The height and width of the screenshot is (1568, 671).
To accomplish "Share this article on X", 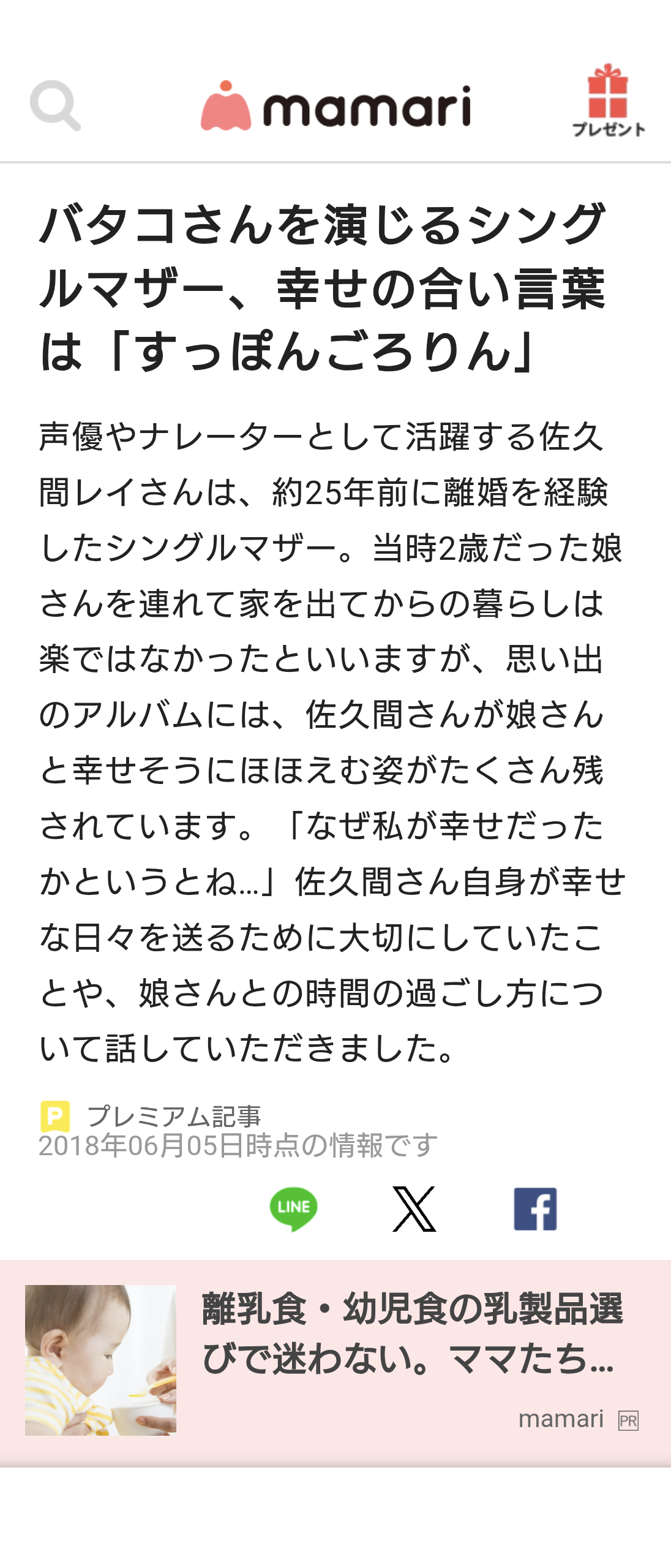I will [414, 1208].
